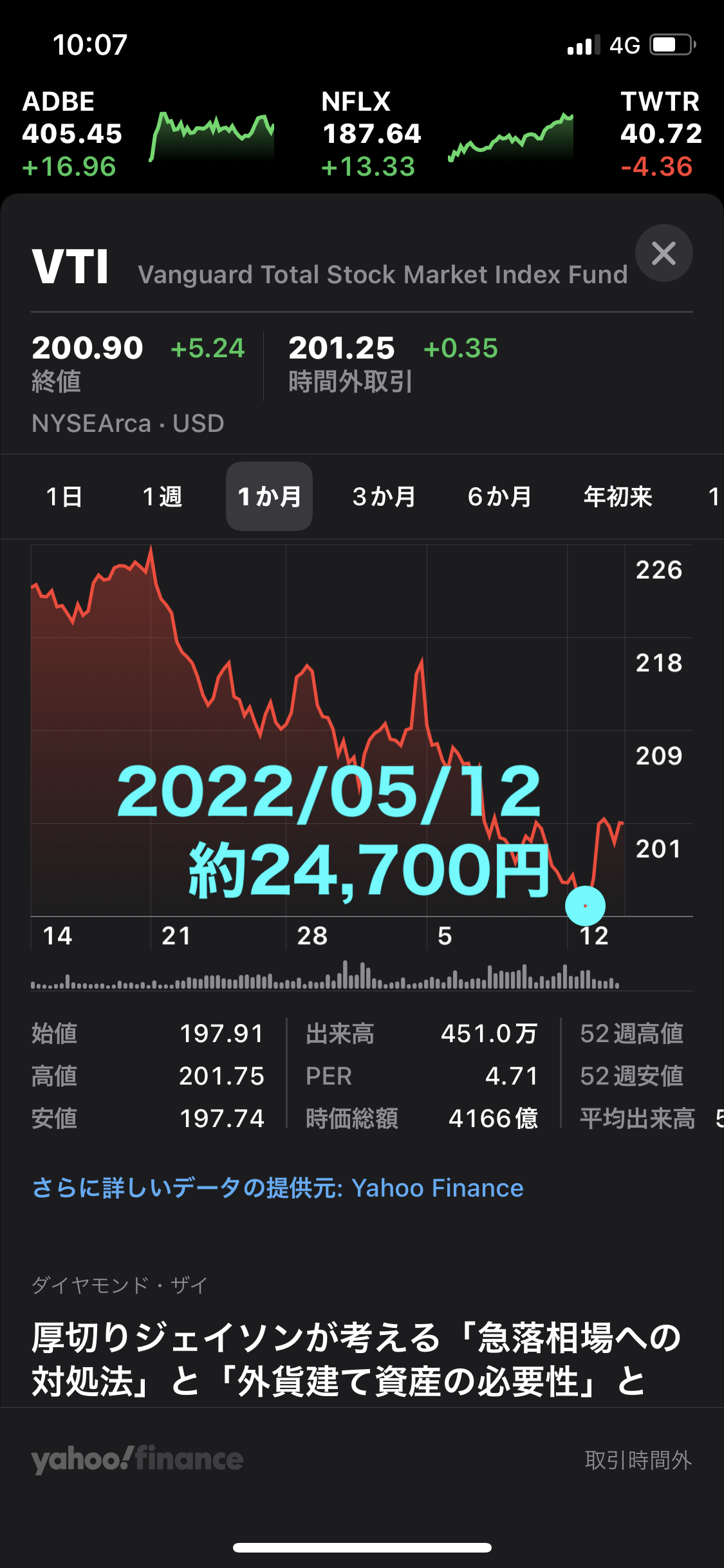724x1568 pixels.
Task: Open the Yahoo Finance data provider link
Action: (x=278, y=1188)
